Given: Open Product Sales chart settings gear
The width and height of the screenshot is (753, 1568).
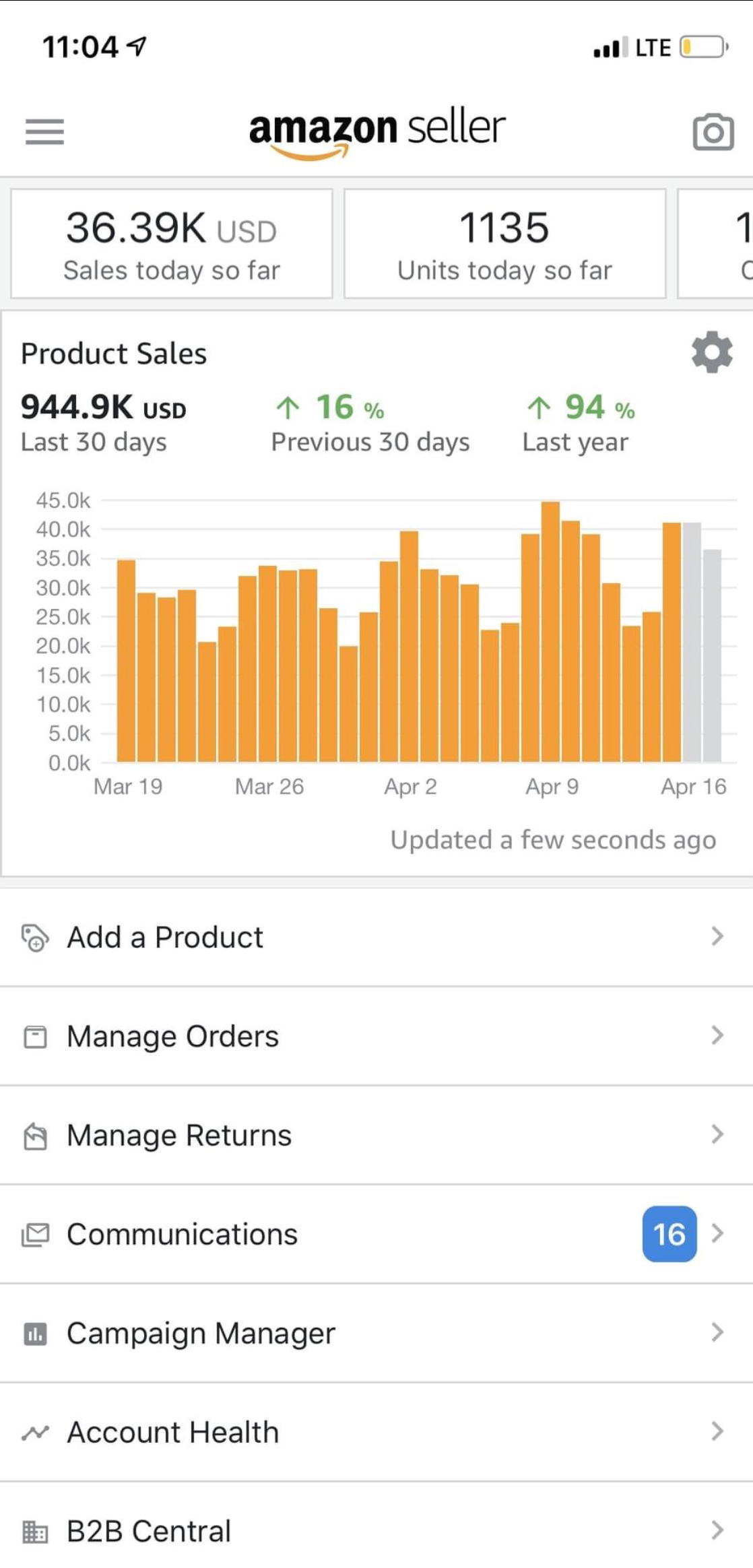Looking at the screenshot, I should coord(712,352).
